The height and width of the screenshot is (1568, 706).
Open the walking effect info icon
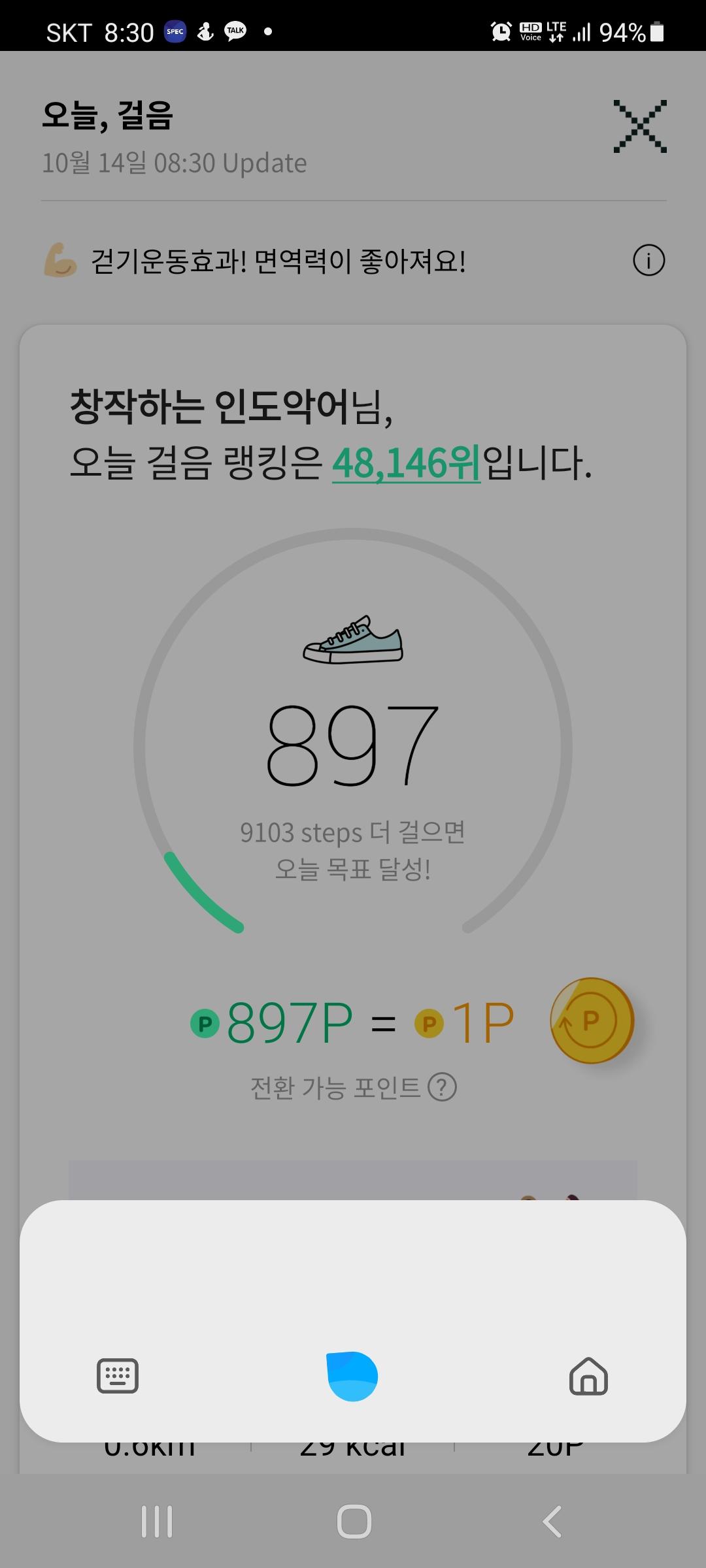[x=648, y=261]
